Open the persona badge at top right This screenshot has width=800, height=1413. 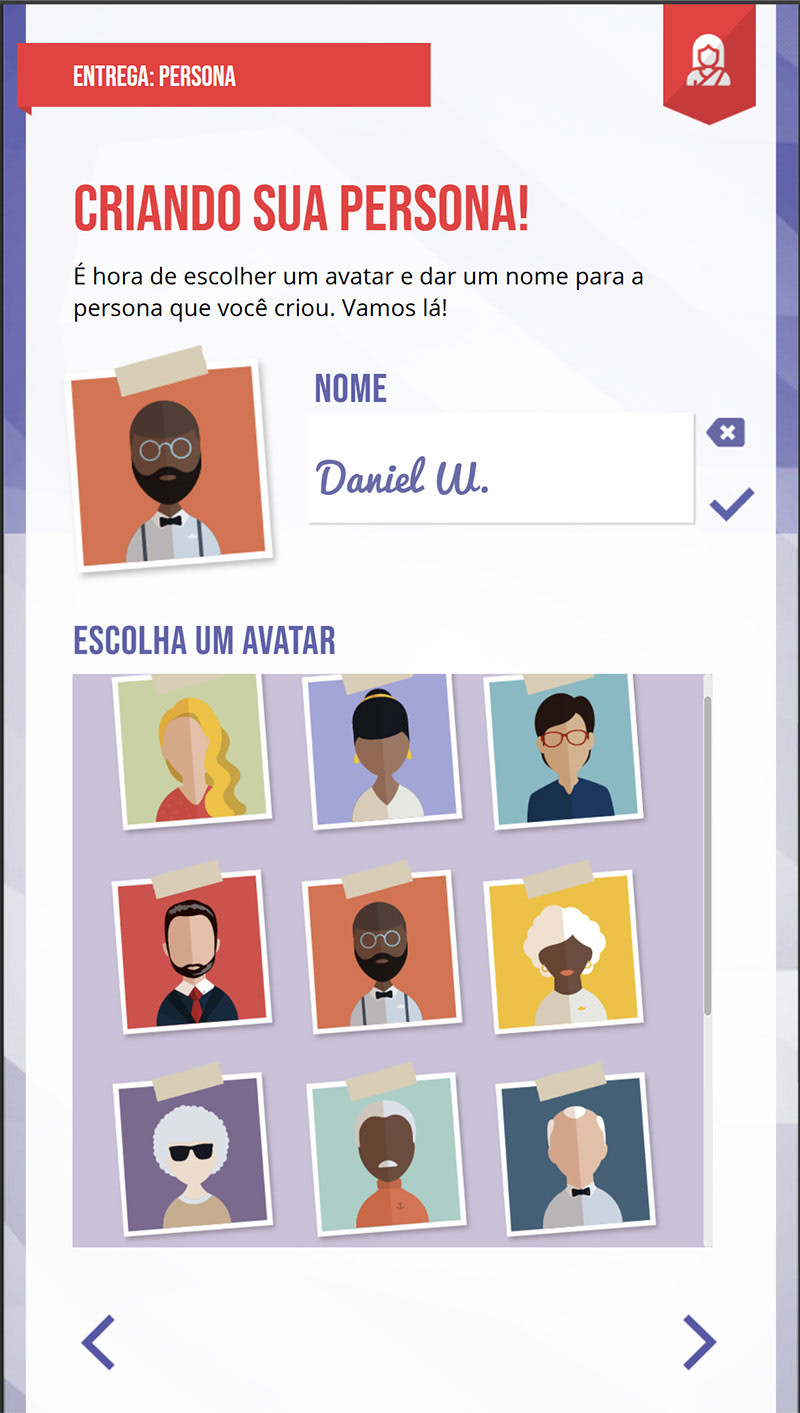pyautogui.click(x=709, y=62)
